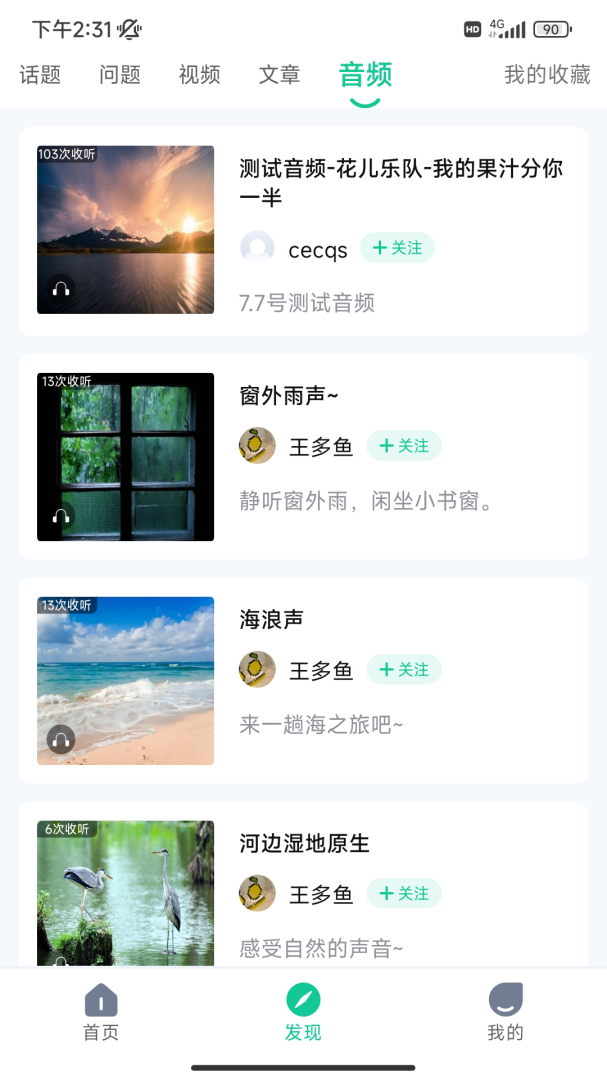Switch to the 问题 tab
Image resolution: width=607 pixels, height=1080 pixels.
point(120,75)
